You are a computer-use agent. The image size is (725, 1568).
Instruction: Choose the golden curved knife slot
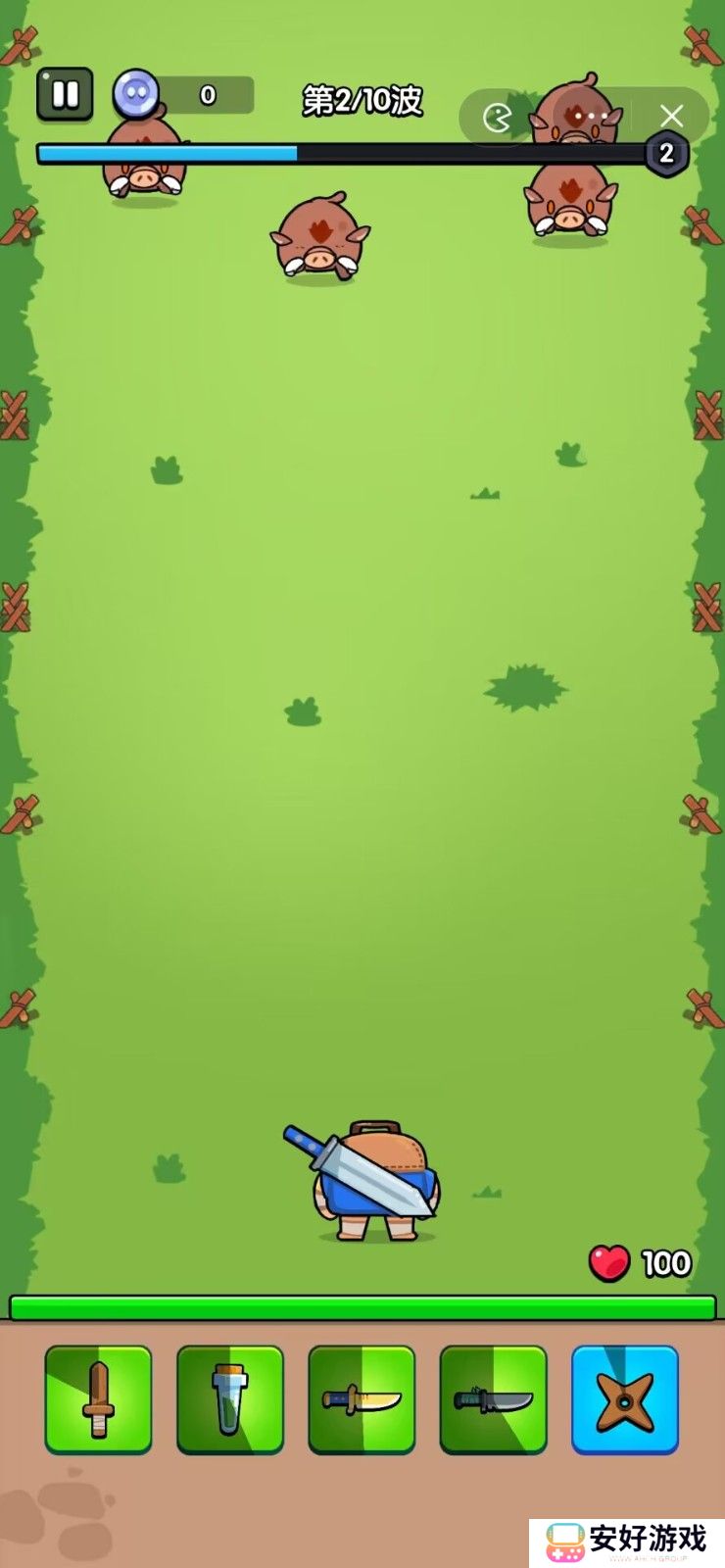coord(362,1398)
